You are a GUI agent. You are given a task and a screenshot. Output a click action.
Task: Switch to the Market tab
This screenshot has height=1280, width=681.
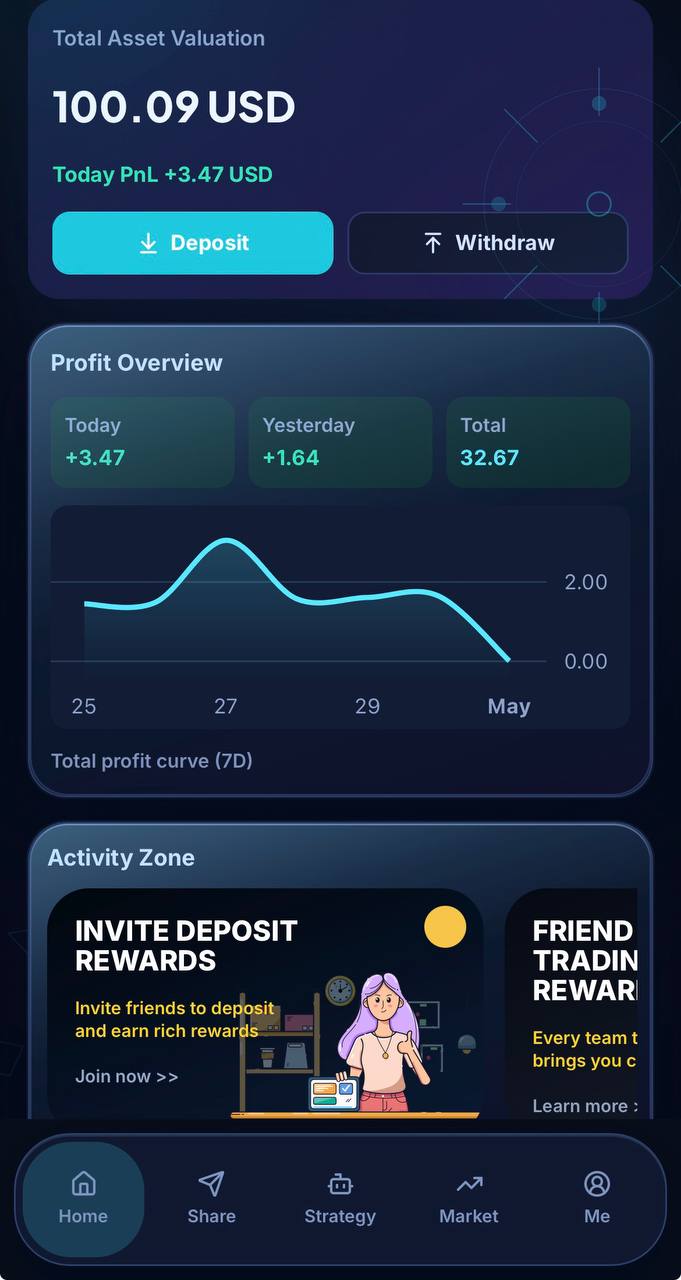[469, 1199]
